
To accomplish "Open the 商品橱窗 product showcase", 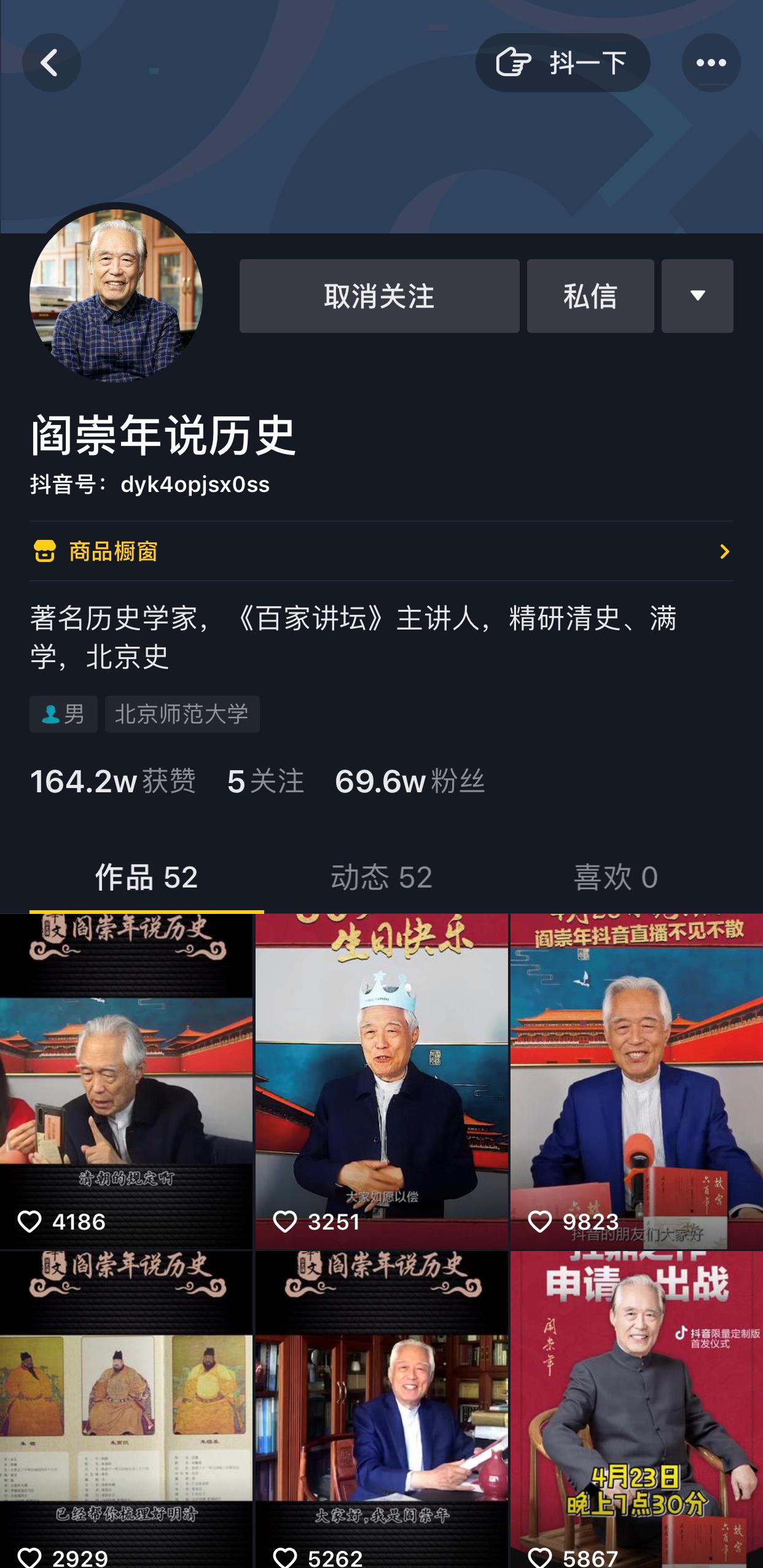I will pyautogui.click(x=381, y=552).
